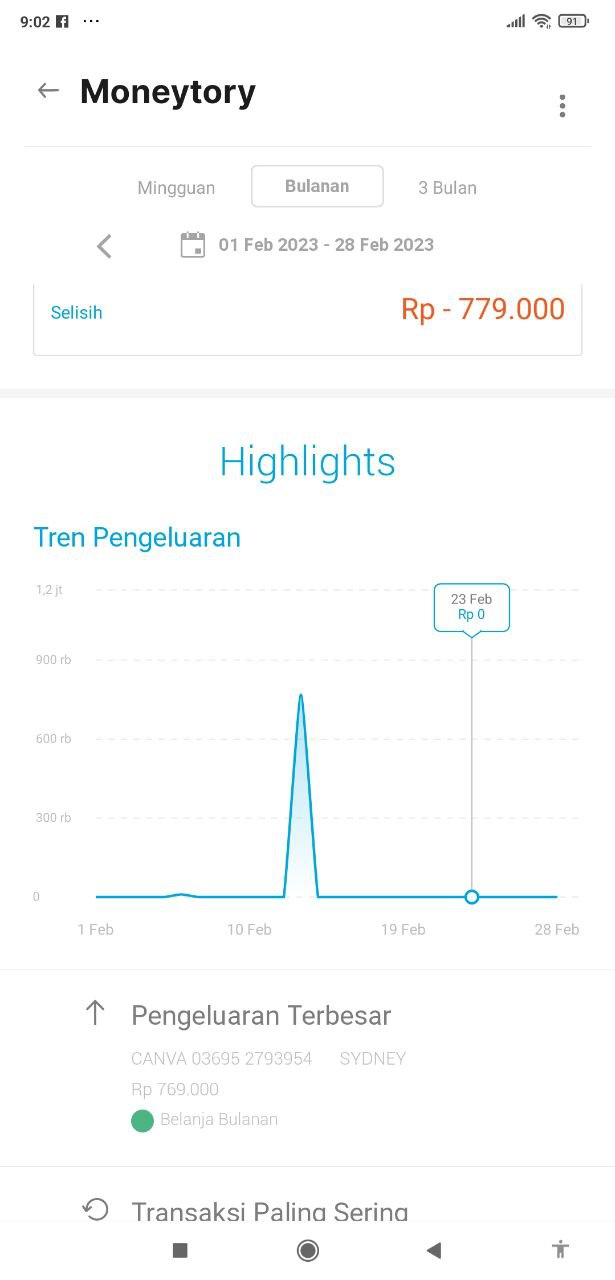Viewport: 615px width, 1280px height.
Task: Switch to the Mingguan view
Action: 176,188
